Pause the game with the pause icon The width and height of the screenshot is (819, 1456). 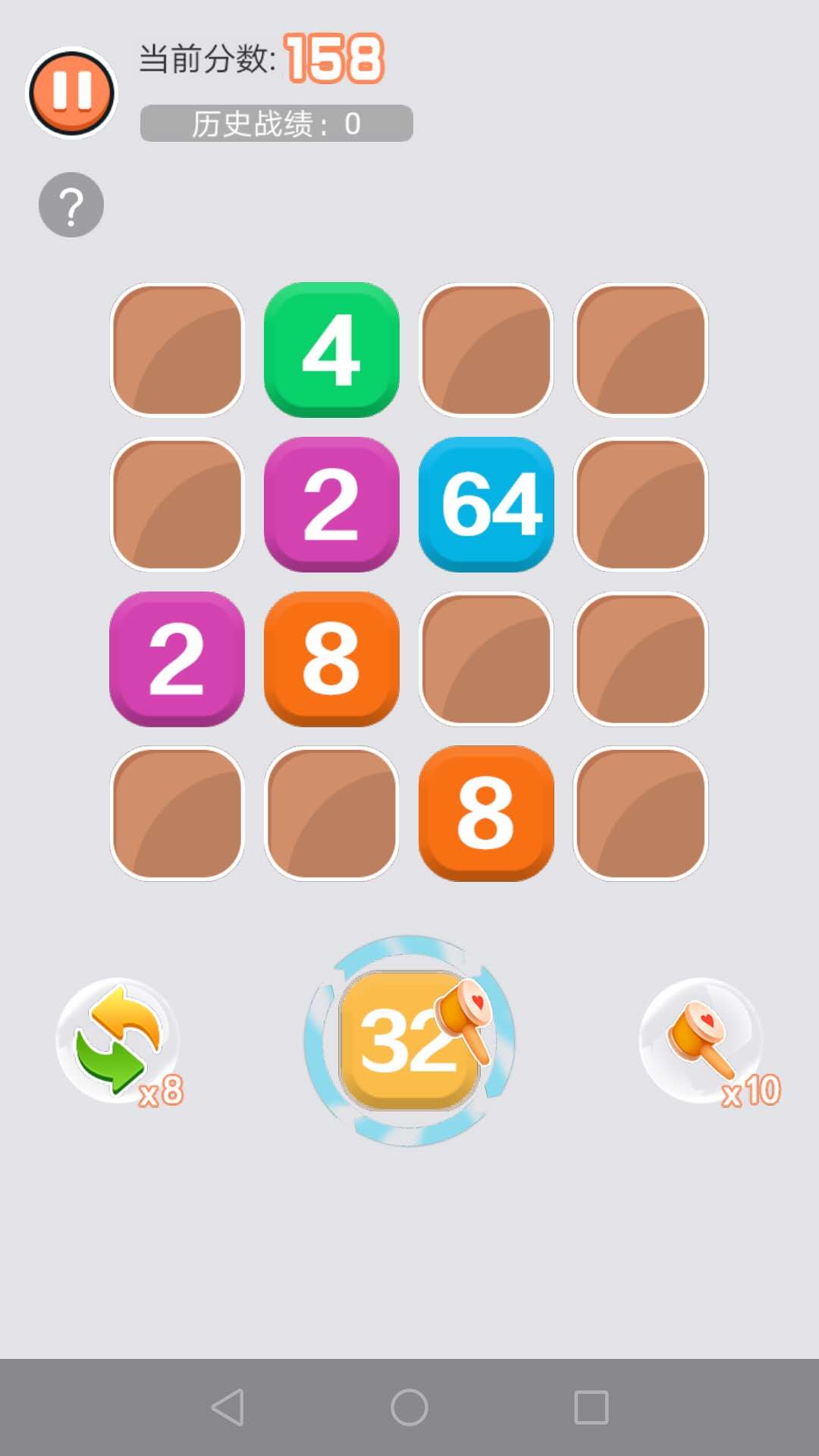[71, 91]
